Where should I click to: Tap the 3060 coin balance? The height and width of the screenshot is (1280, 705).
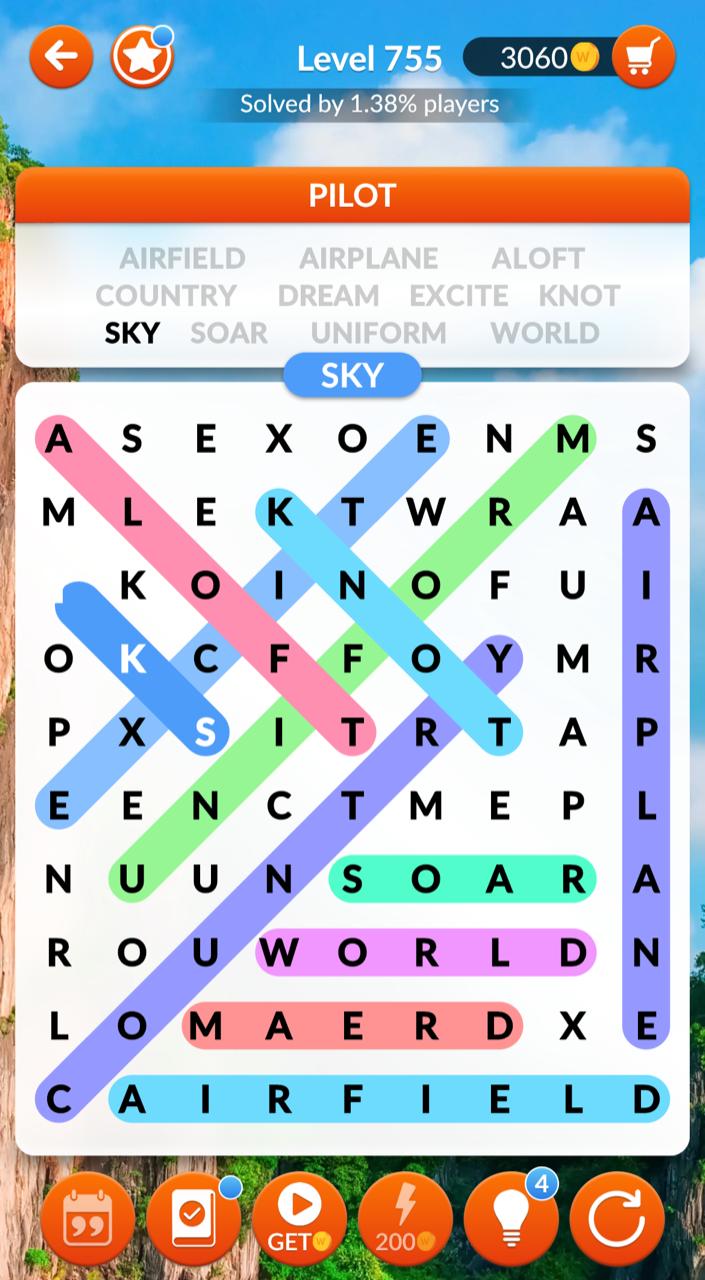point(537,58)
